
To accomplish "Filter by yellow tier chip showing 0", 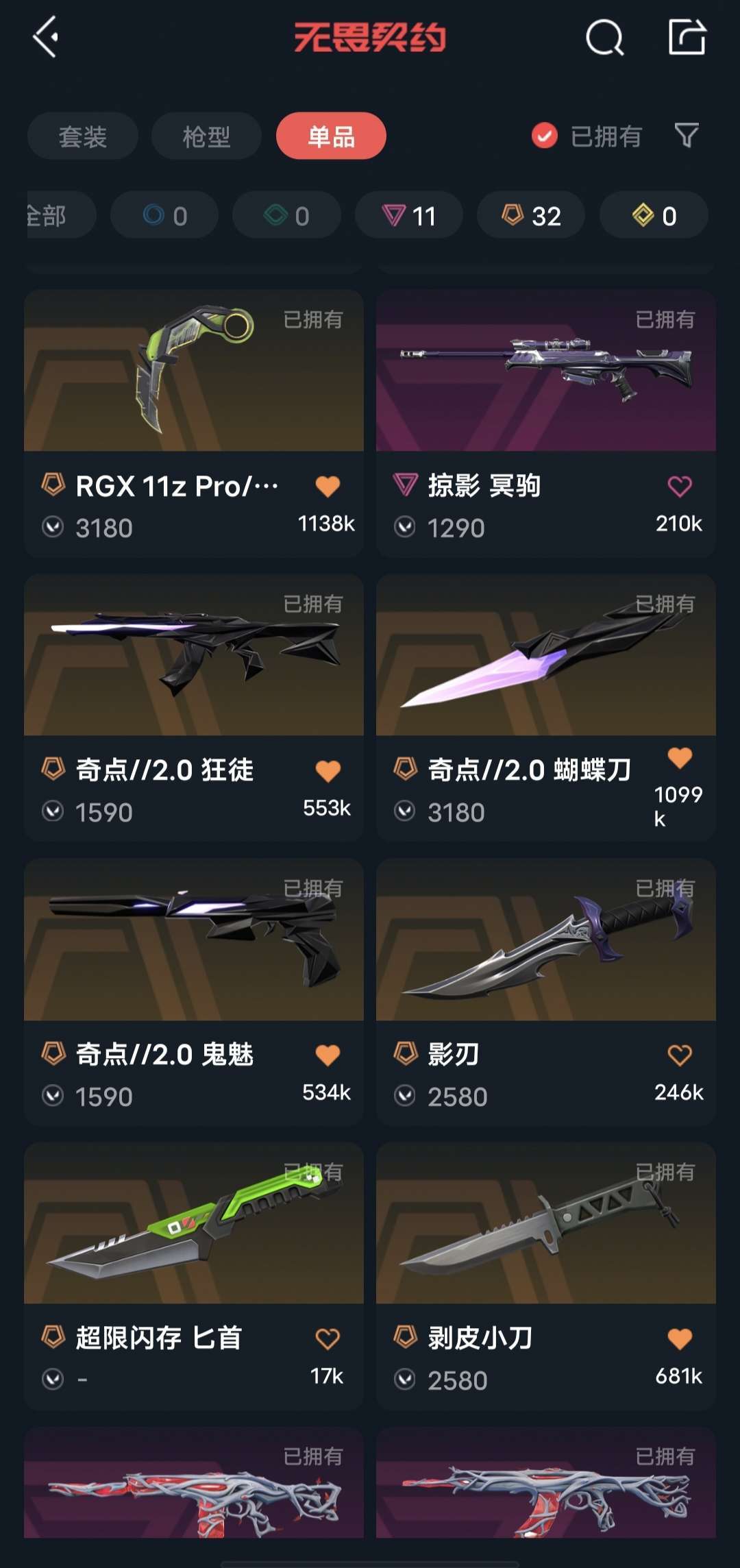I will pos(654,216).
